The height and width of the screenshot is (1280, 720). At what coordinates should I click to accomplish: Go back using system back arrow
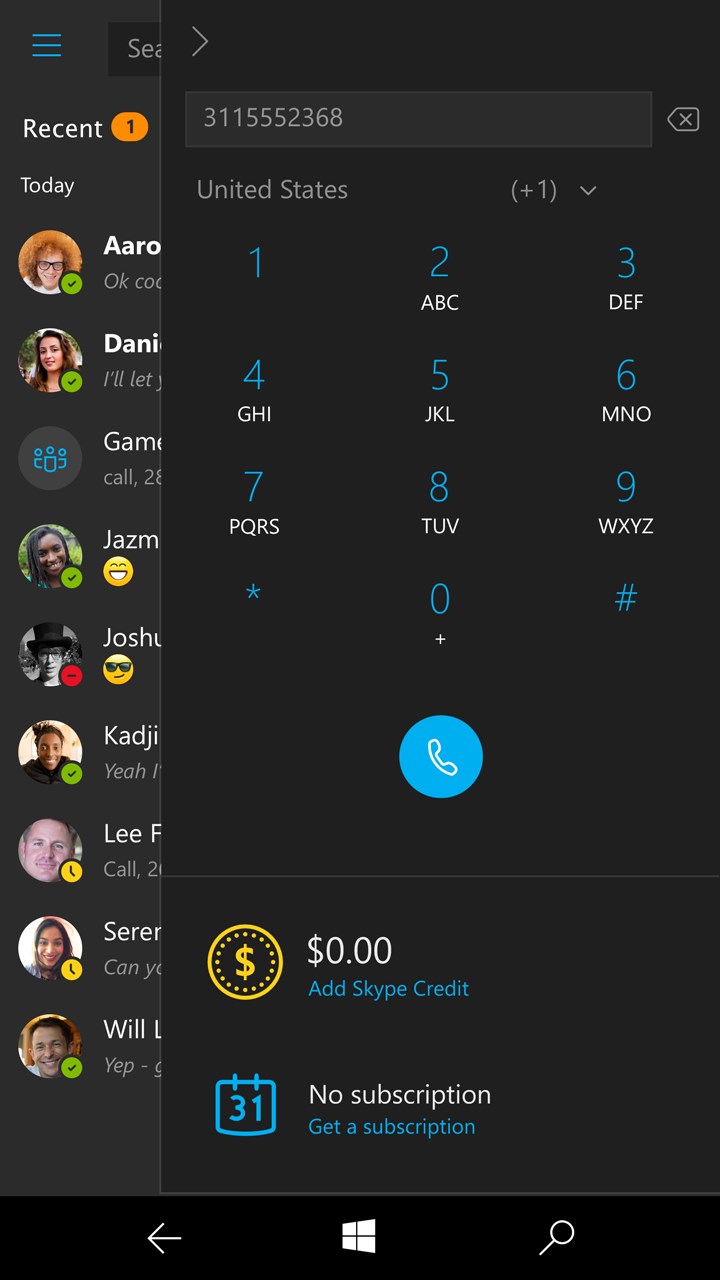164,1238
